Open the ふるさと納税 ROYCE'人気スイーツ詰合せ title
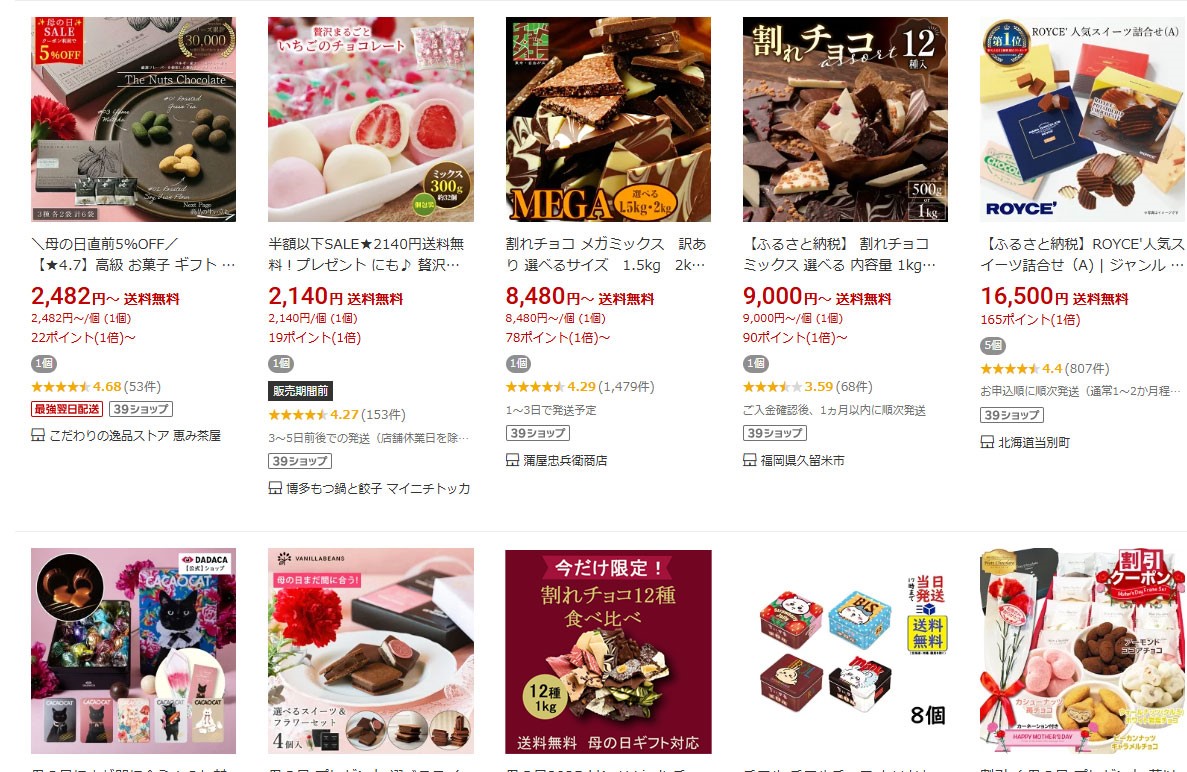The height and width of the screenshot is (772, 1187). (1082, 254)
